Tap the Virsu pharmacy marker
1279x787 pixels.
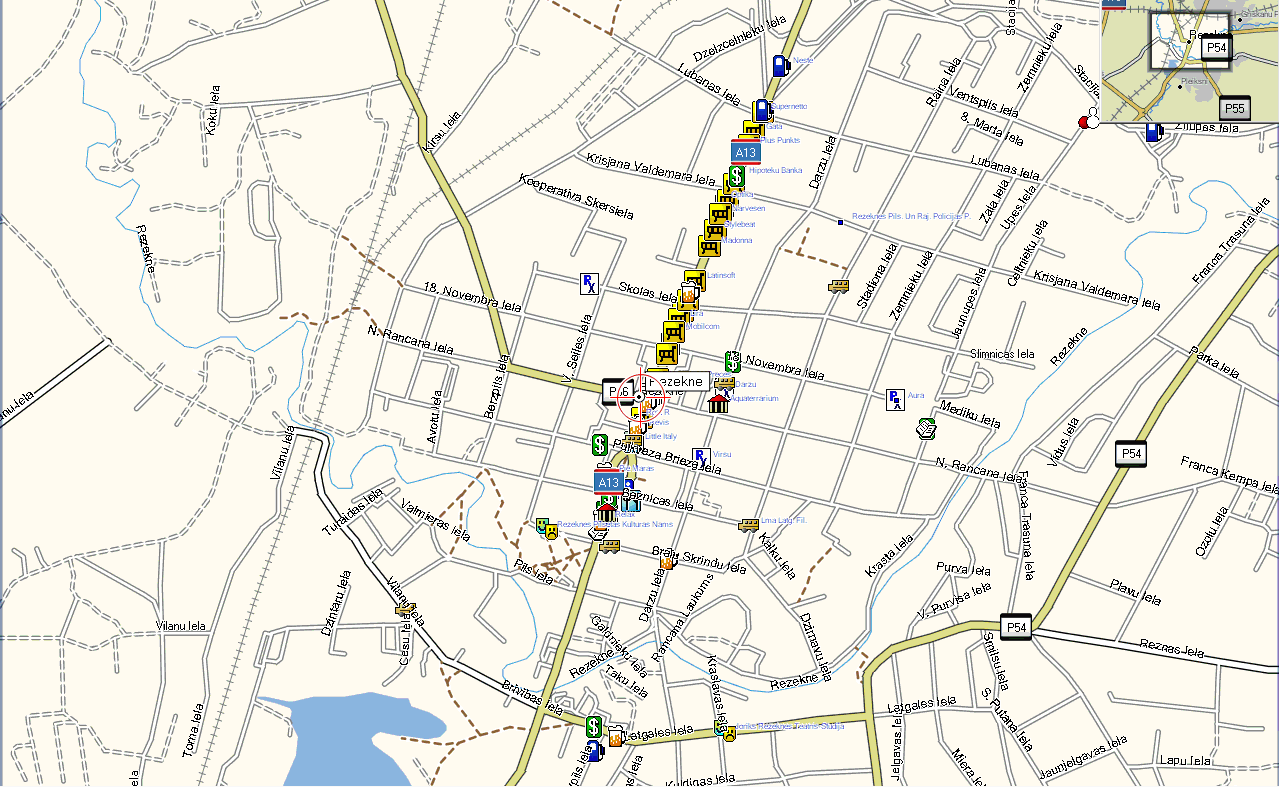coord(701,457)
